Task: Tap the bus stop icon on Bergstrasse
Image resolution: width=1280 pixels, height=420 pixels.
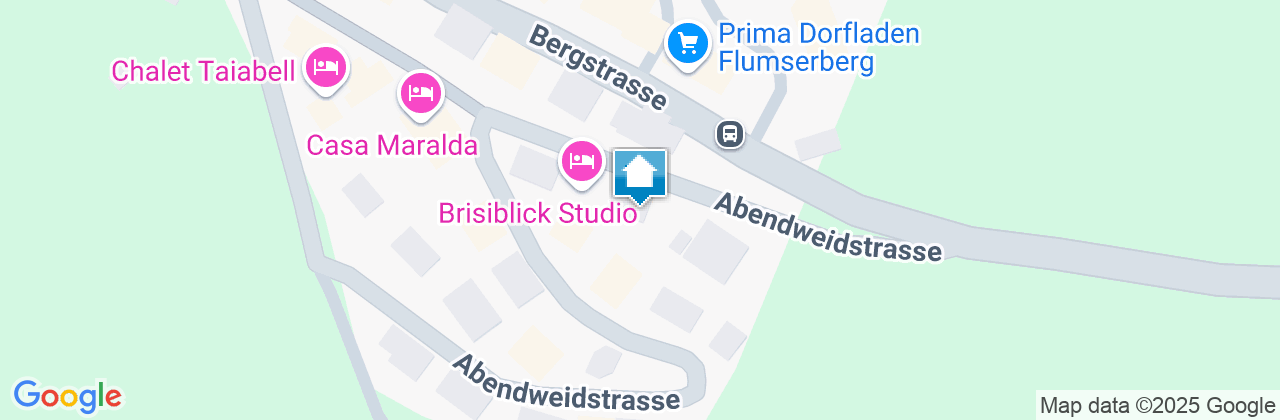Action: click(731, 133)
